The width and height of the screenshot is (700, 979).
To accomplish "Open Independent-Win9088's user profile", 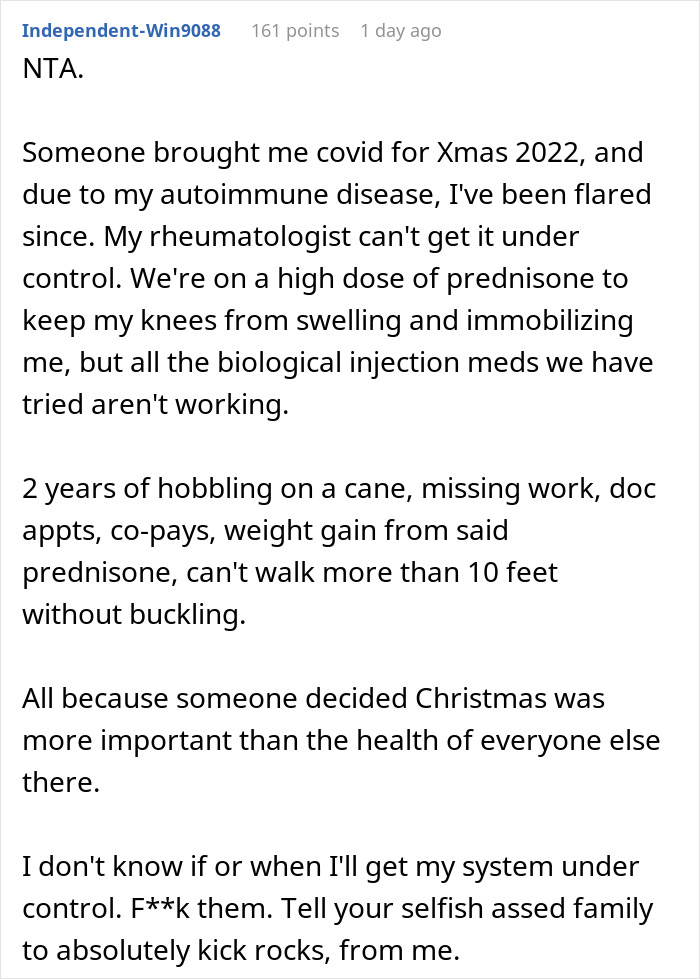I will [121, 31].
